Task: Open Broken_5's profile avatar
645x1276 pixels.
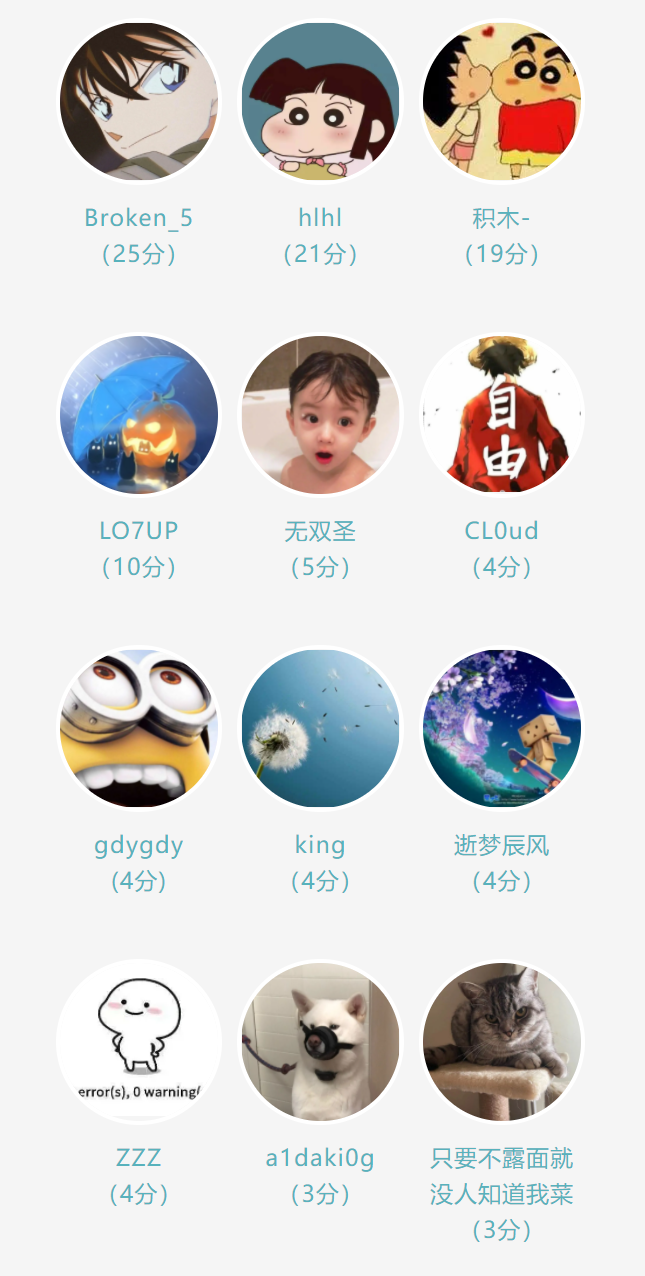Action: tap(139, 102)
